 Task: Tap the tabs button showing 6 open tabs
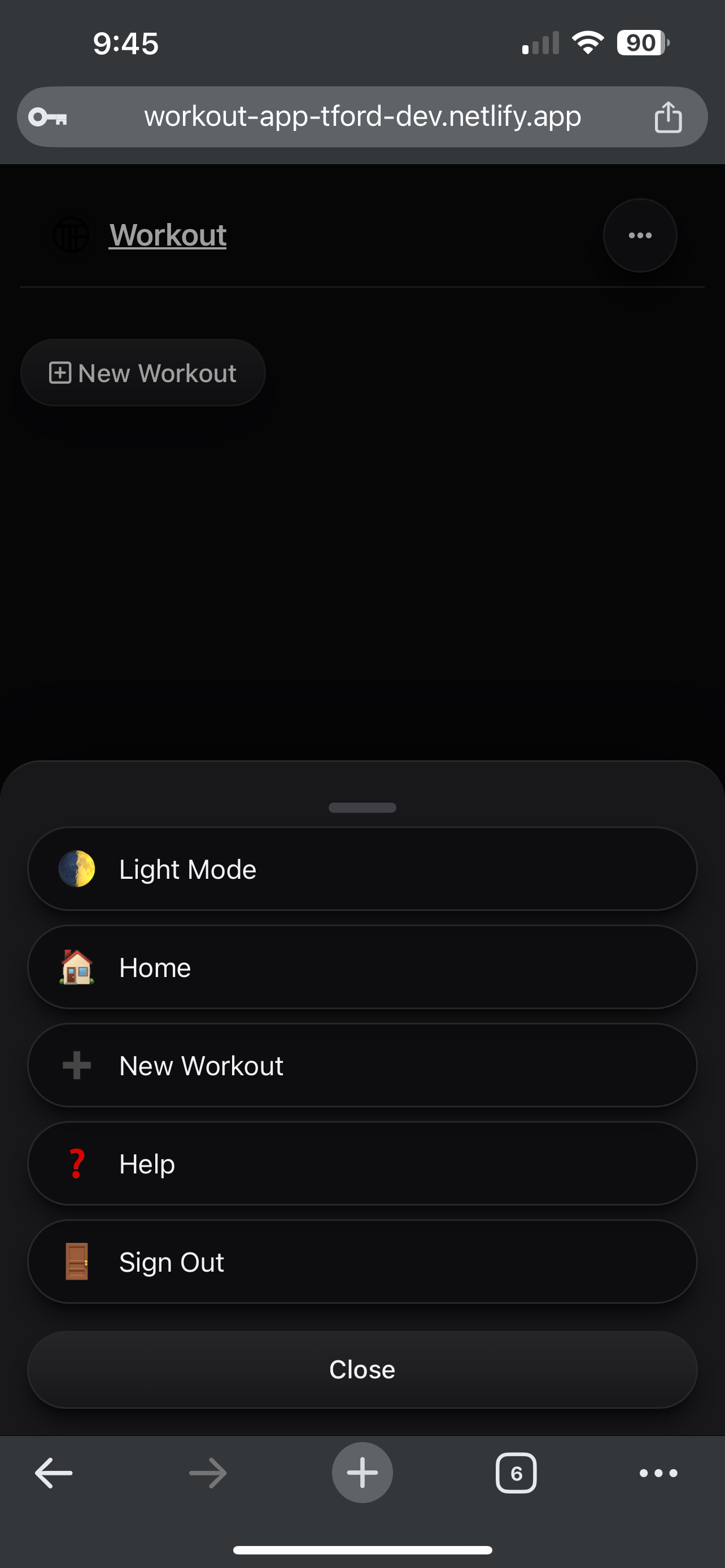[x=516, y=1473]
